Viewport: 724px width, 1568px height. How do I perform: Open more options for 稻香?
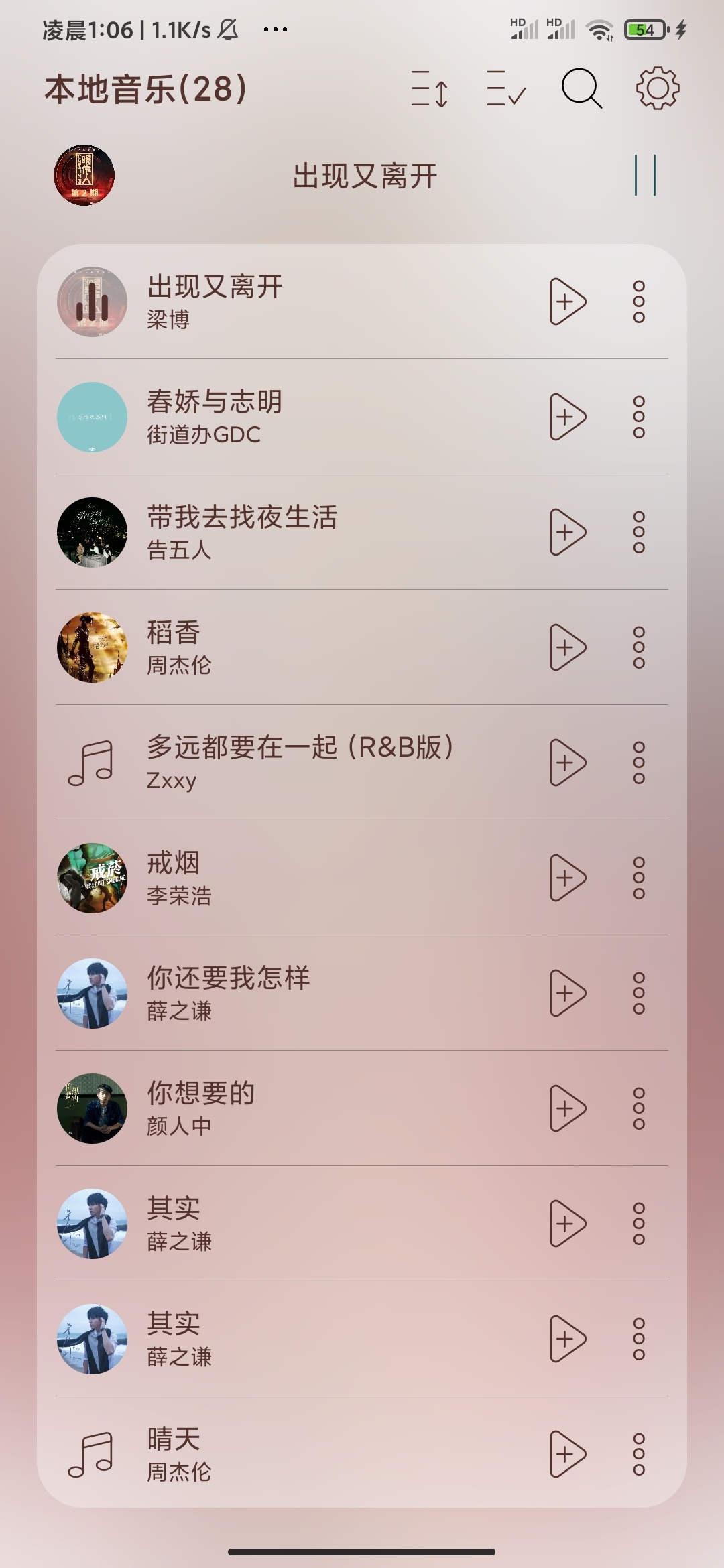coord(639,647)
